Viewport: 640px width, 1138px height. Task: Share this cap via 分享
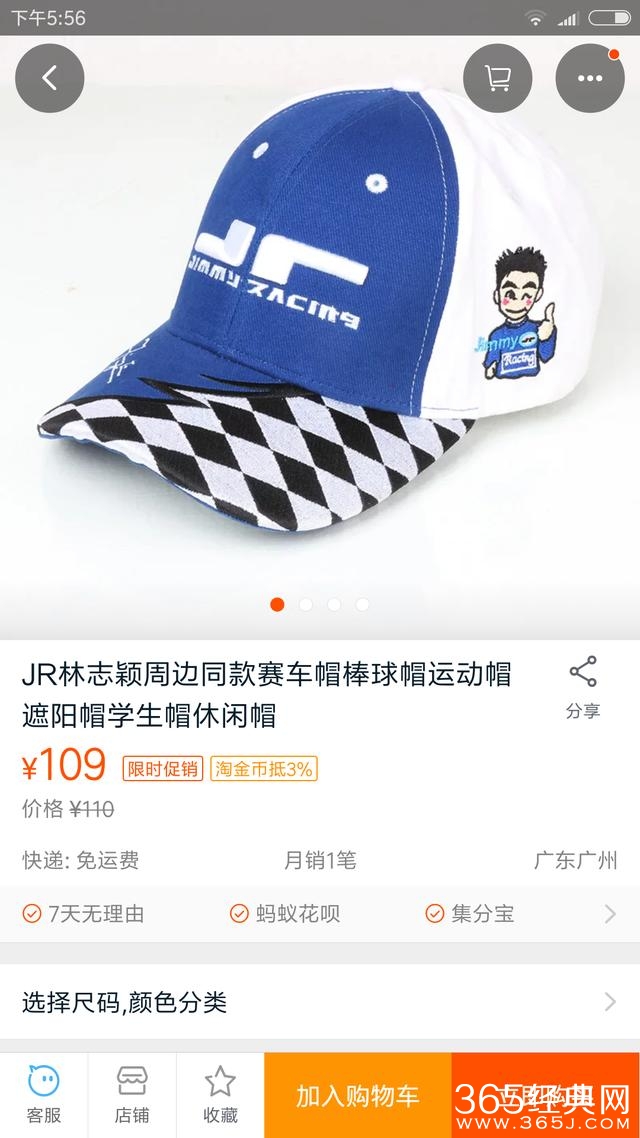(582, 688)
